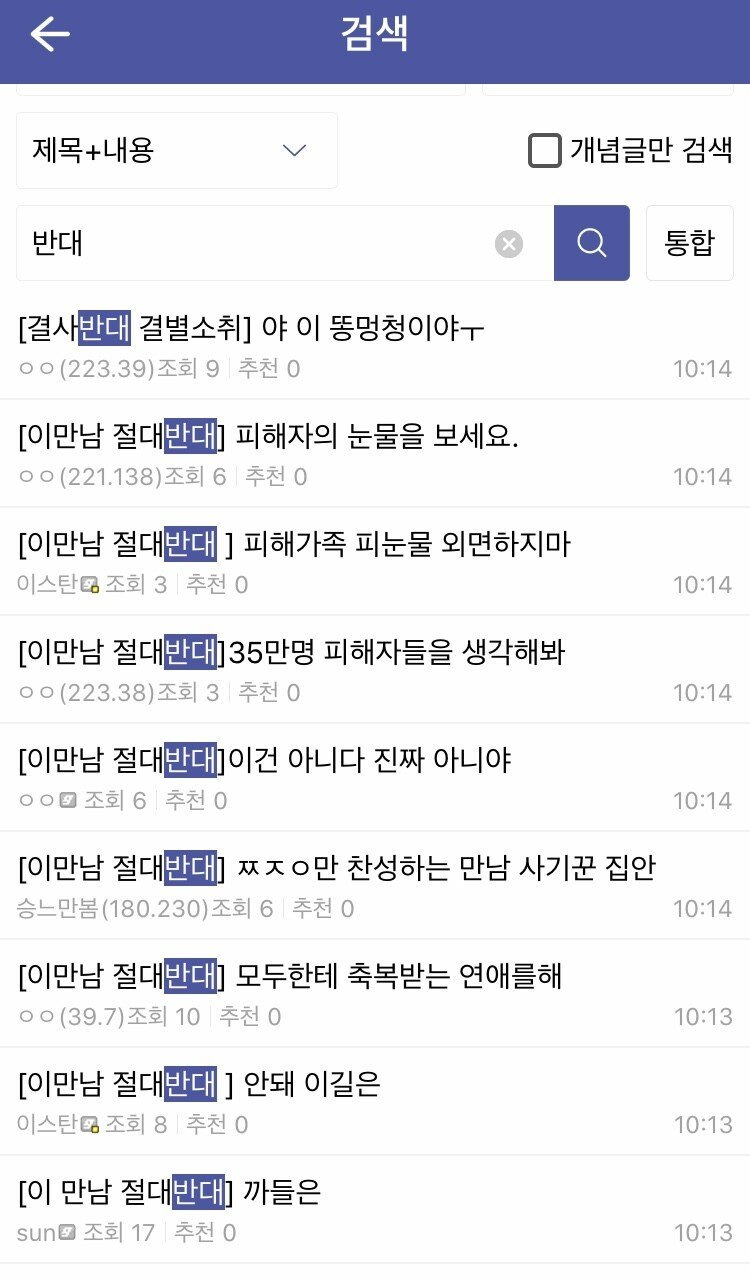750x1278 pixels.
Task: Open post 안돼 이길은
Action: [199, 1084]
